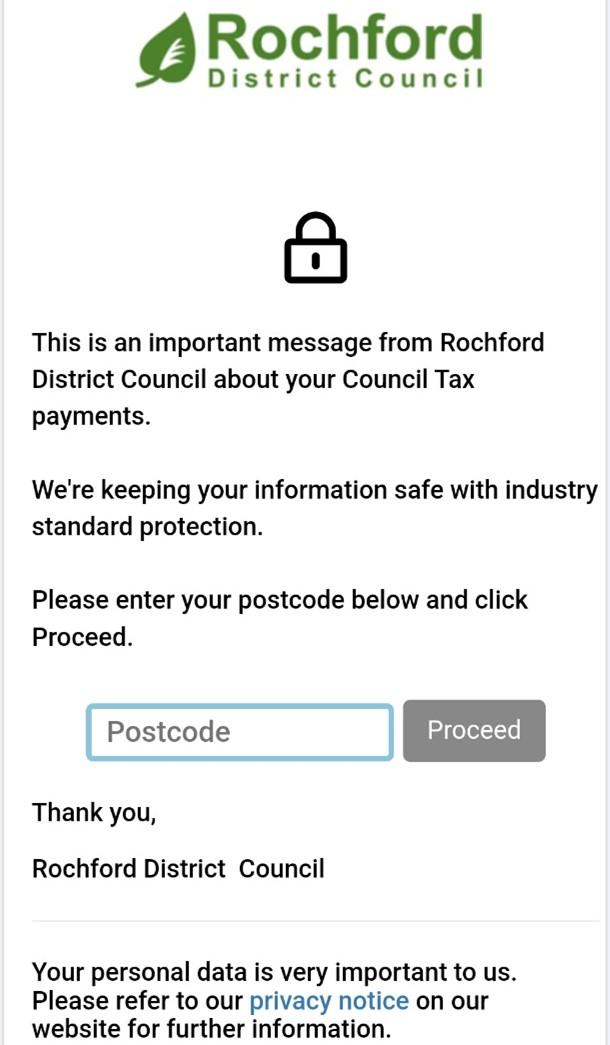Open the privacy notice link

coord(329,1001)
